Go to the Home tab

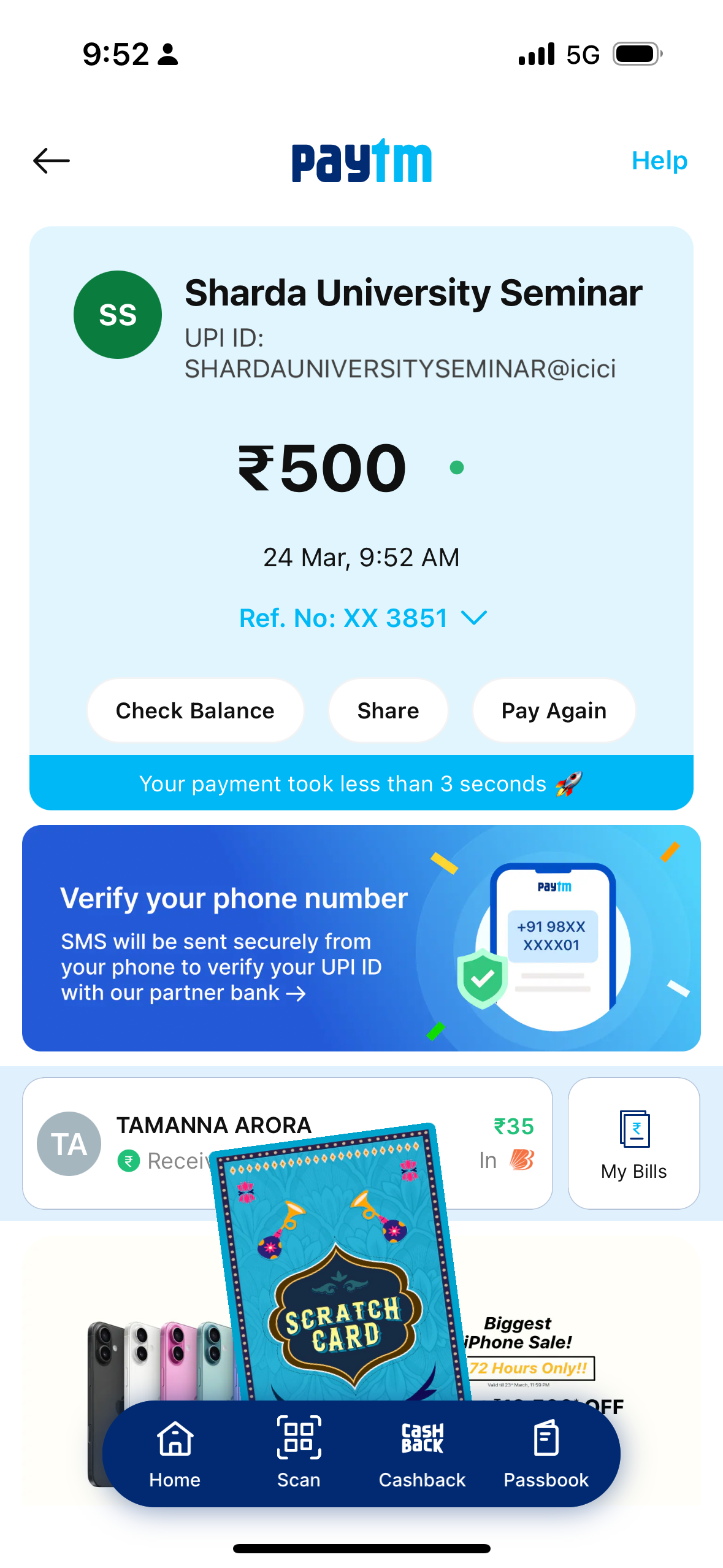tap(175, 1453)
